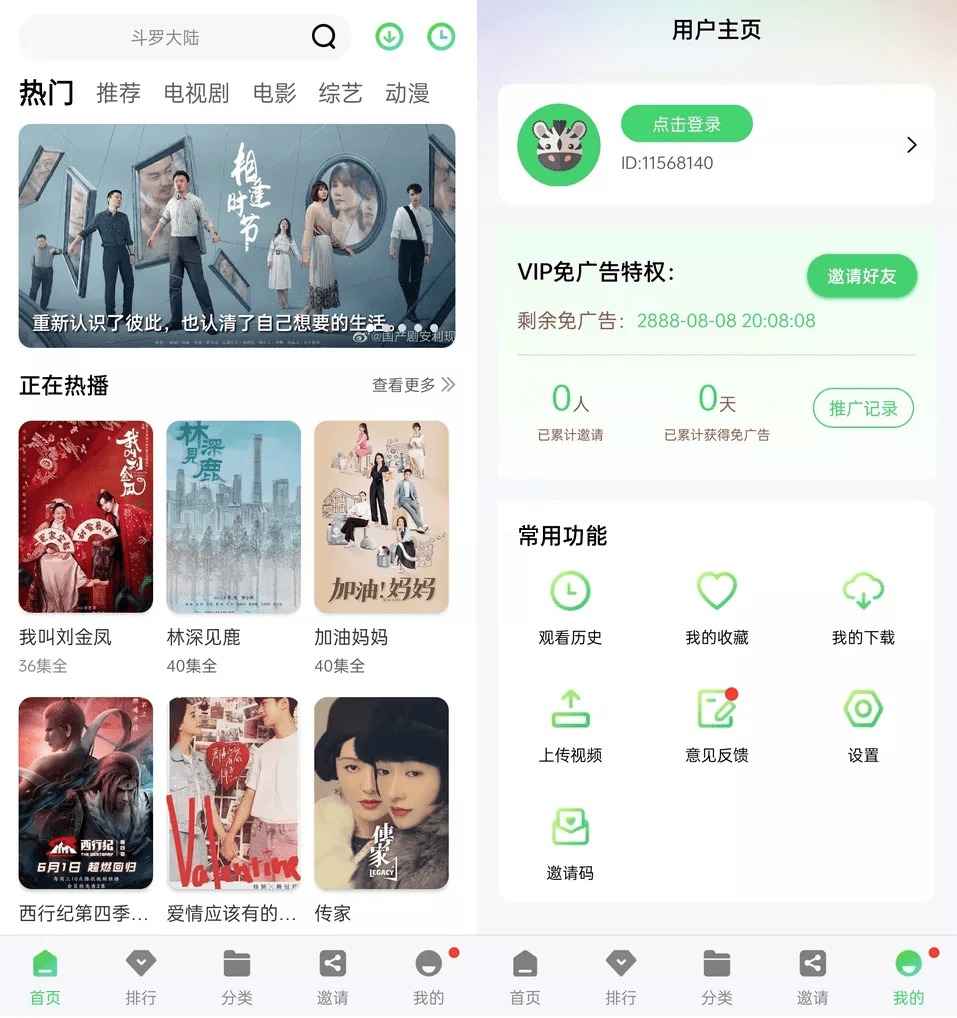
Task: Invite friends with the 邀请好友 button
Action: pos(861,276)
